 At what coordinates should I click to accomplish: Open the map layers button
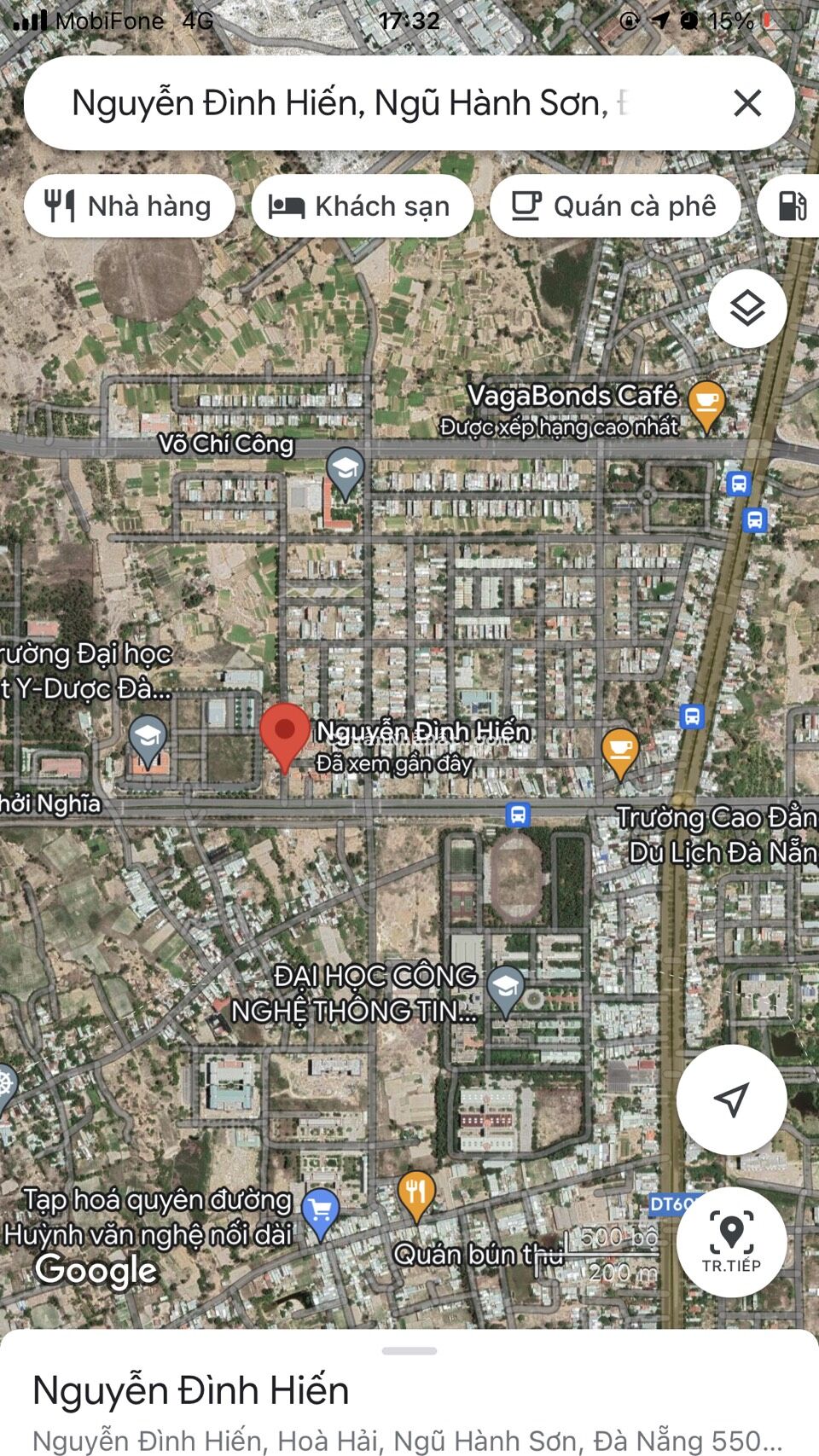click(746, 309)
